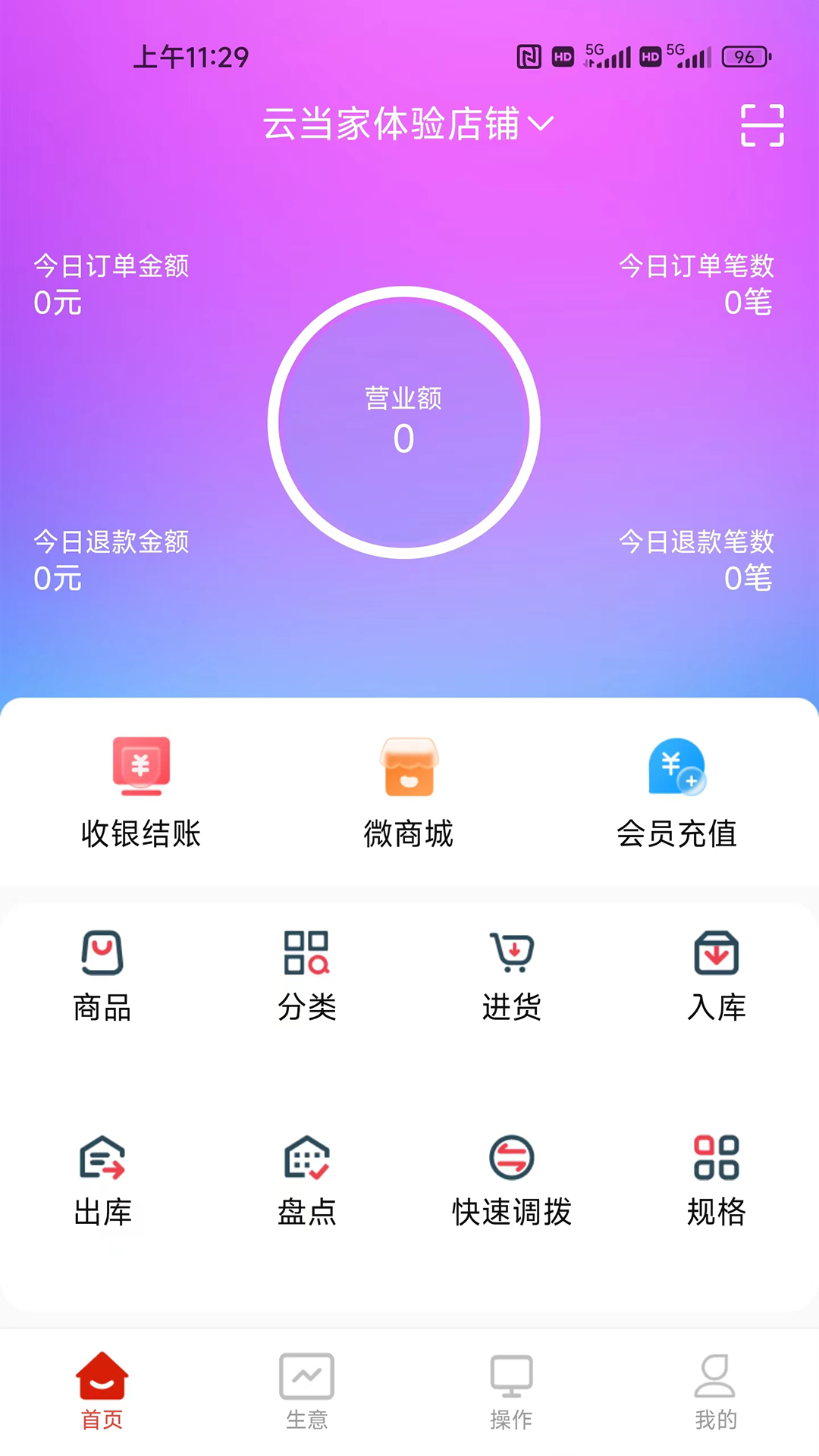819x1456 pixels.
Task: Switch to the 操作 operations tab
Action: tap(512, 1392)
